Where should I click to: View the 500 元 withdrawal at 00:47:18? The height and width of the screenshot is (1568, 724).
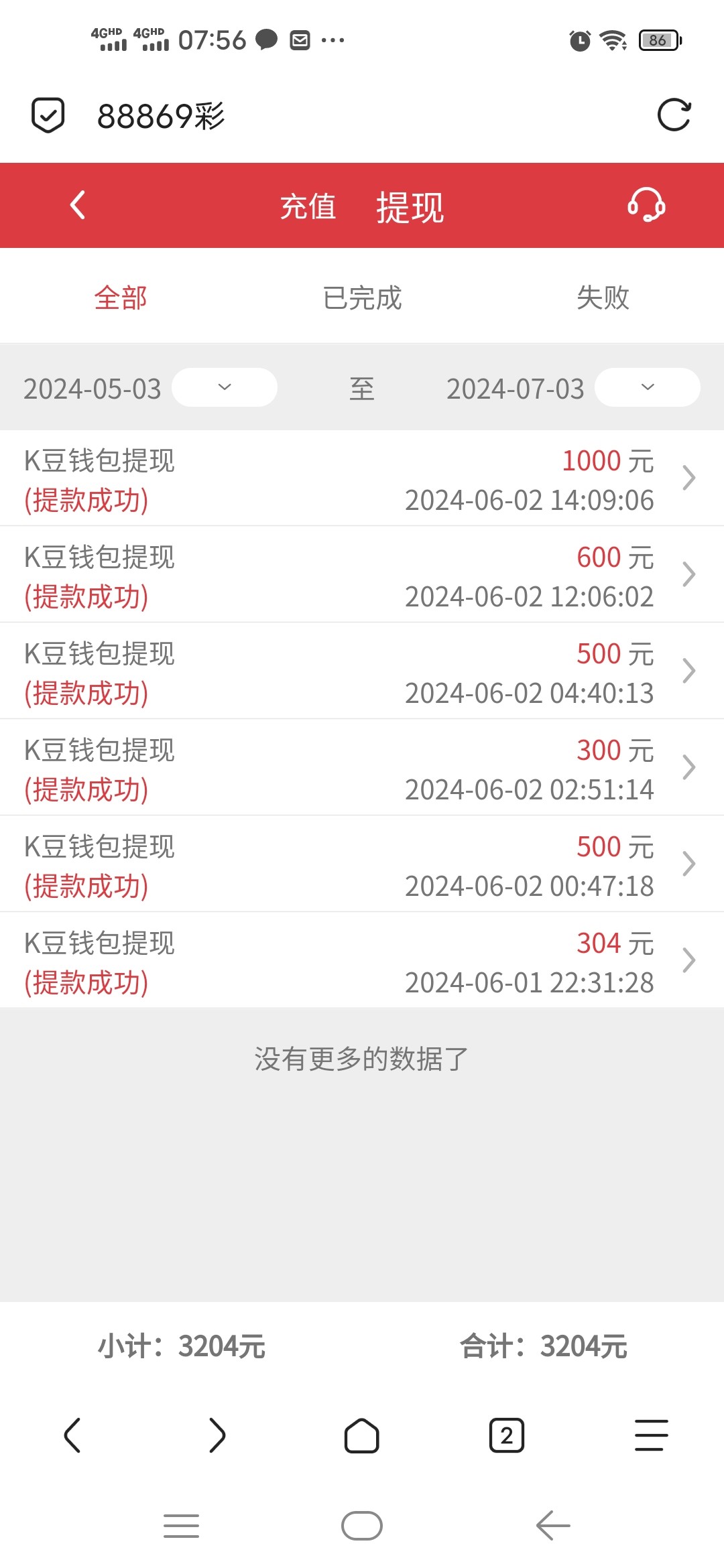point(362,864)
